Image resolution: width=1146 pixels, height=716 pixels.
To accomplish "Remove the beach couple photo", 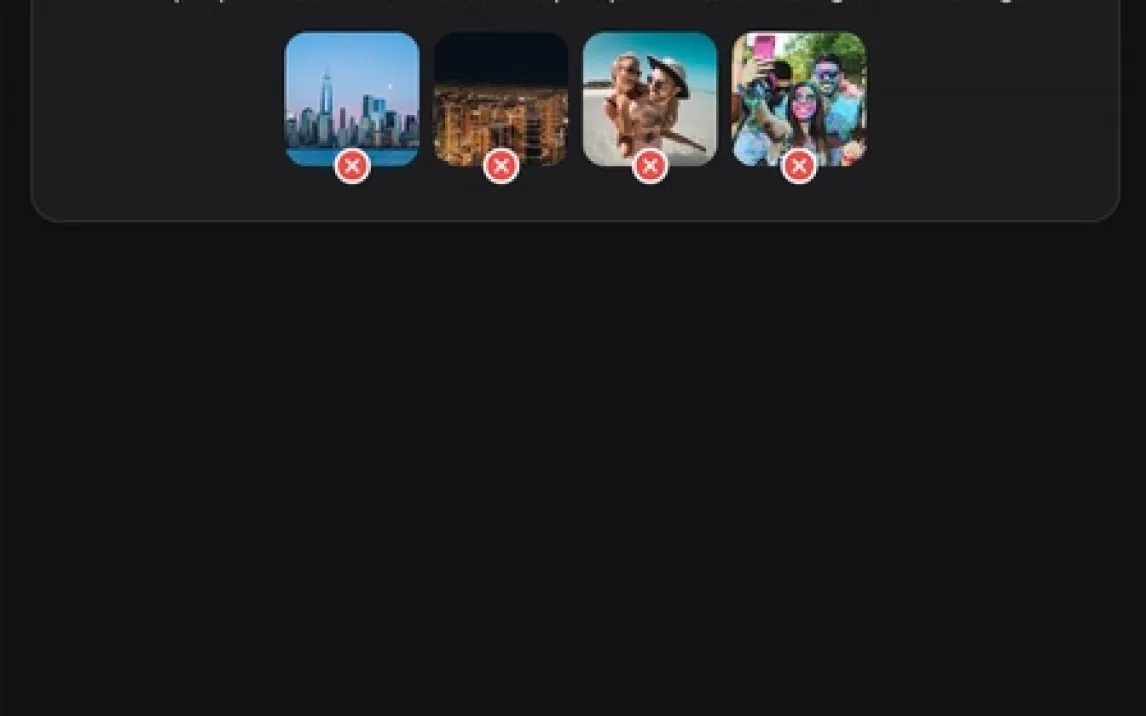I will pyautogui.click(x=650, y=166).
